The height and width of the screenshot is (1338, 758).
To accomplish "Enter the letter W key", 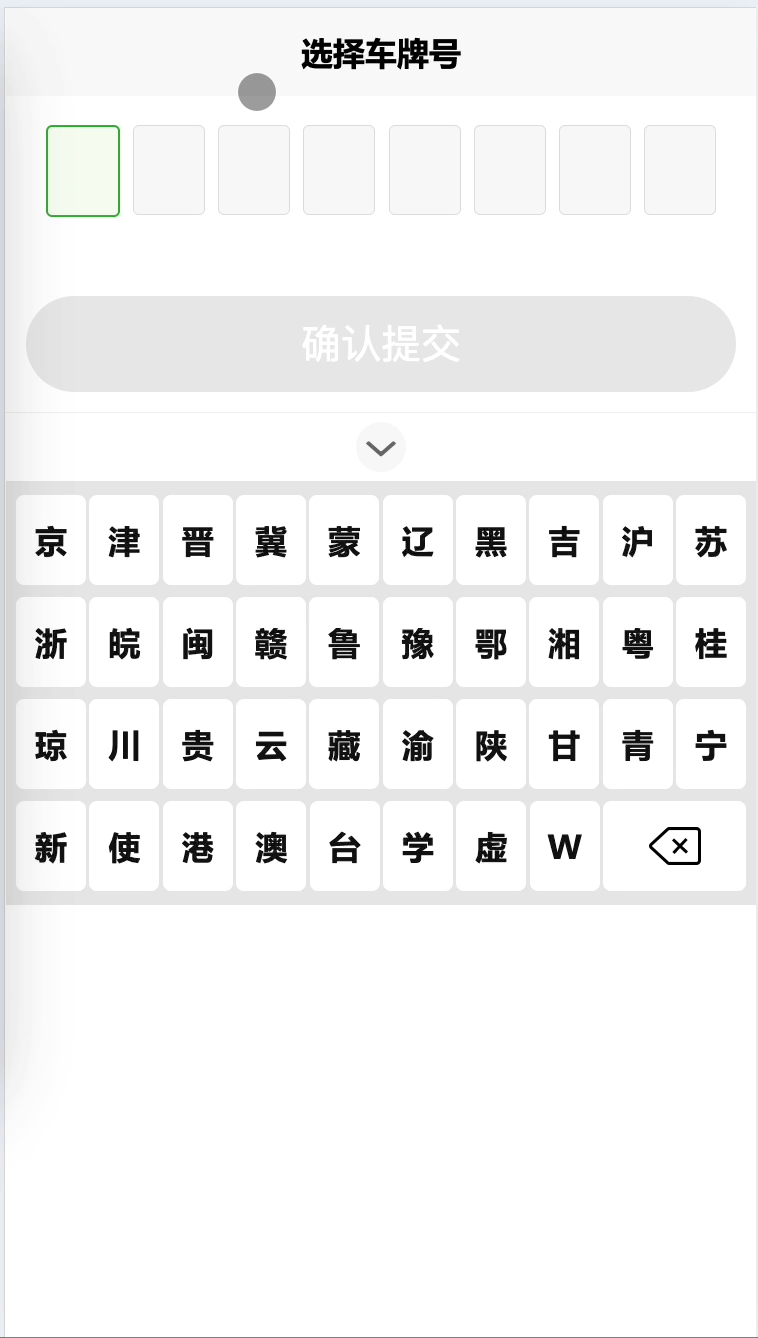I will 565,846.
